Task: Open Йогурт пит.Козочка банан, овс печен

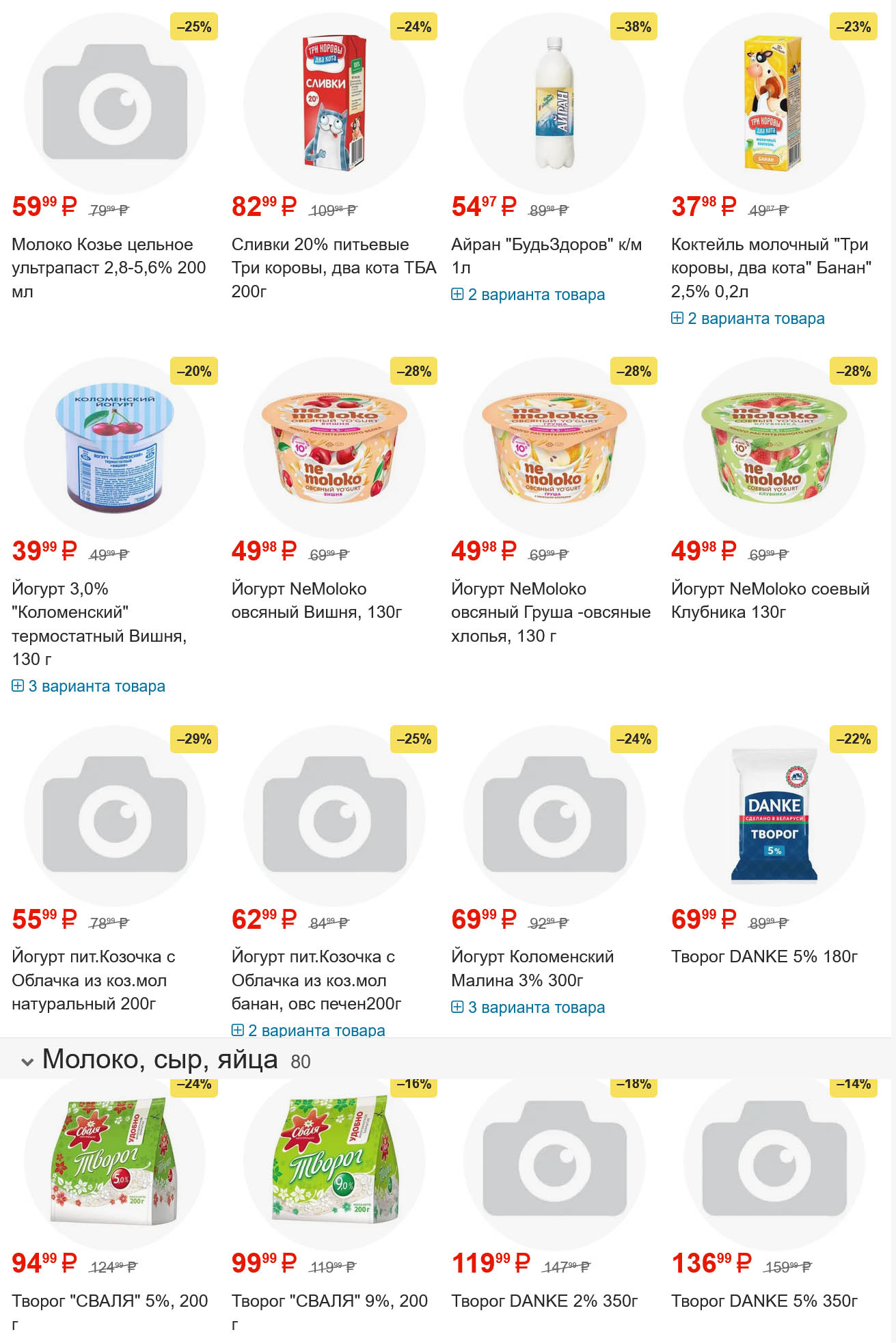Action: pyautogui.click(x=316, y=980)
